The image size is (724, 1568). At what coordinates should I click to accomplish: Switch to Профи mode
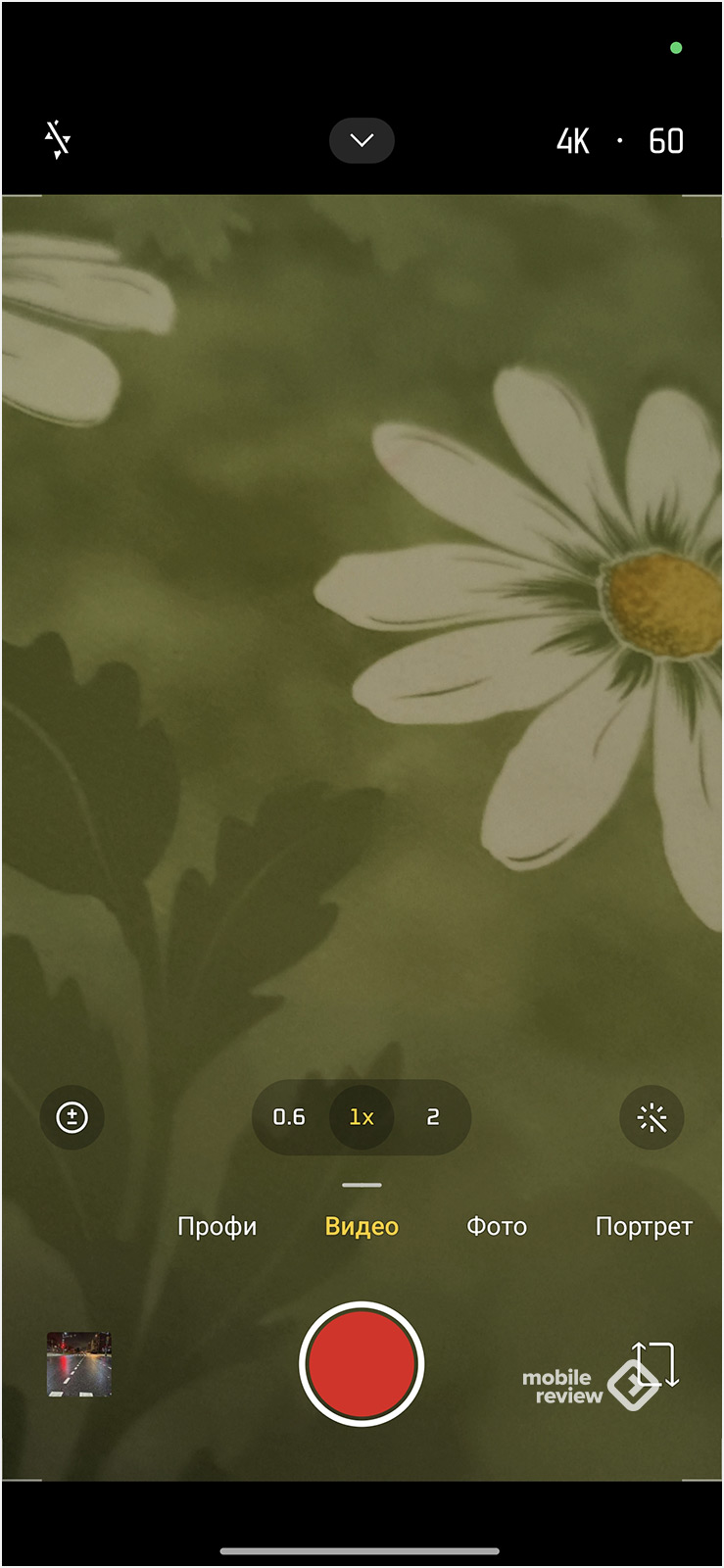(x=217, y=1227)
